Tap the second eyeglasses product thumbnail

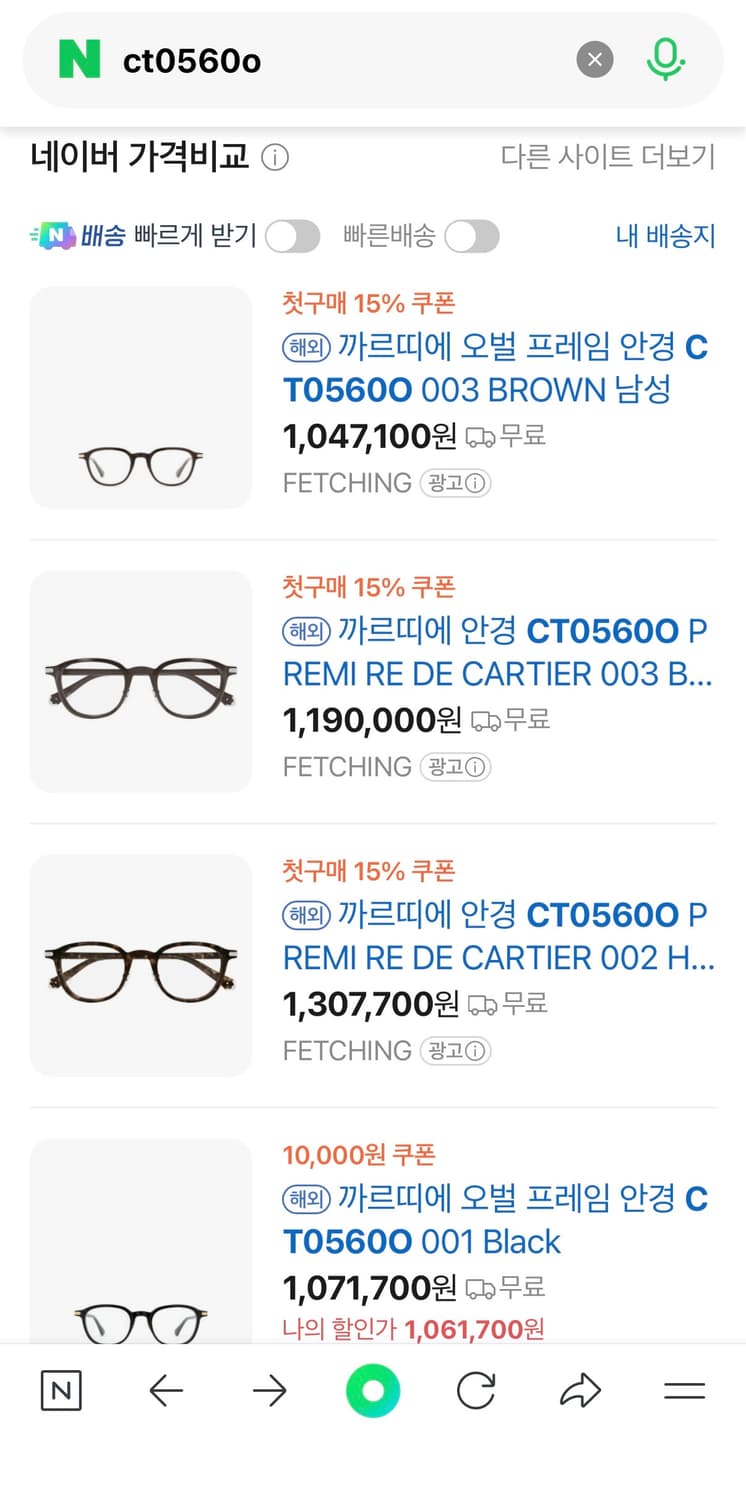pos(140,682)
